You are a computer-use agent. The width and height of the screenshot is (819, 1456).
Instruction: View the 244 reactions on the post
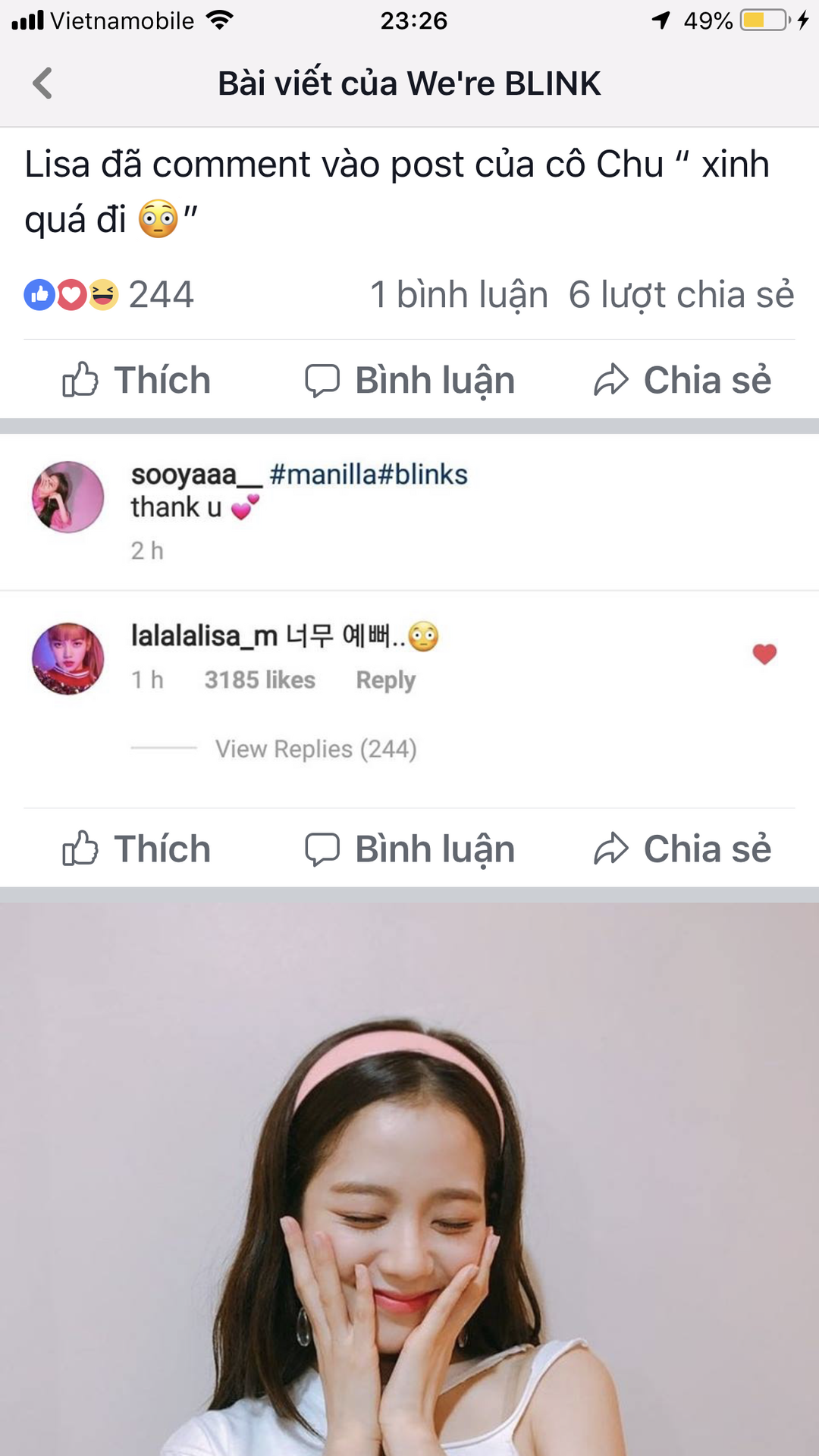pos(109,295)
